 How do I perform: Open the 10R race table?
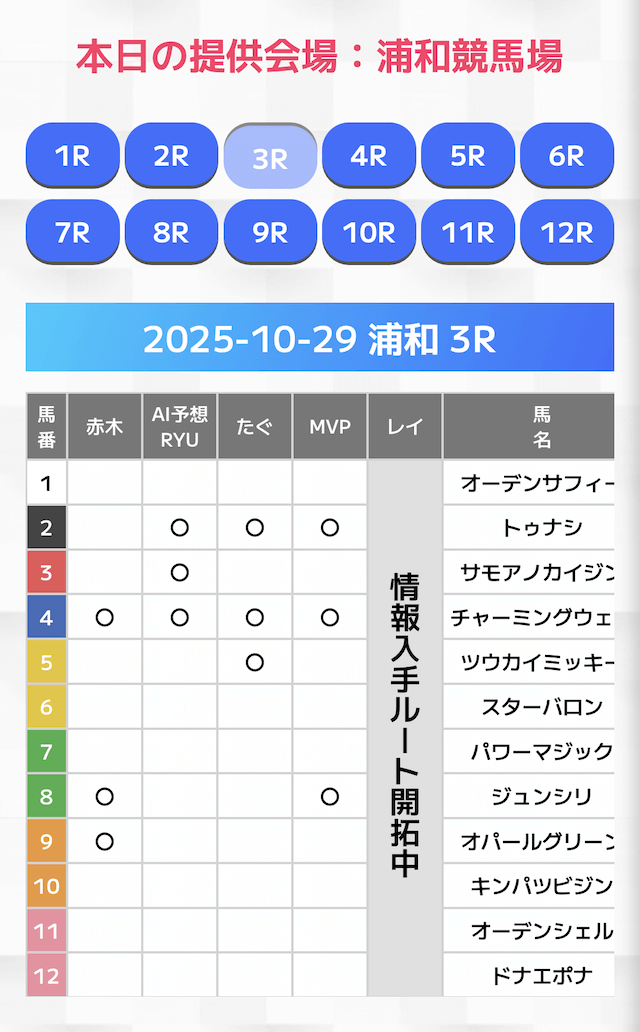369,232
